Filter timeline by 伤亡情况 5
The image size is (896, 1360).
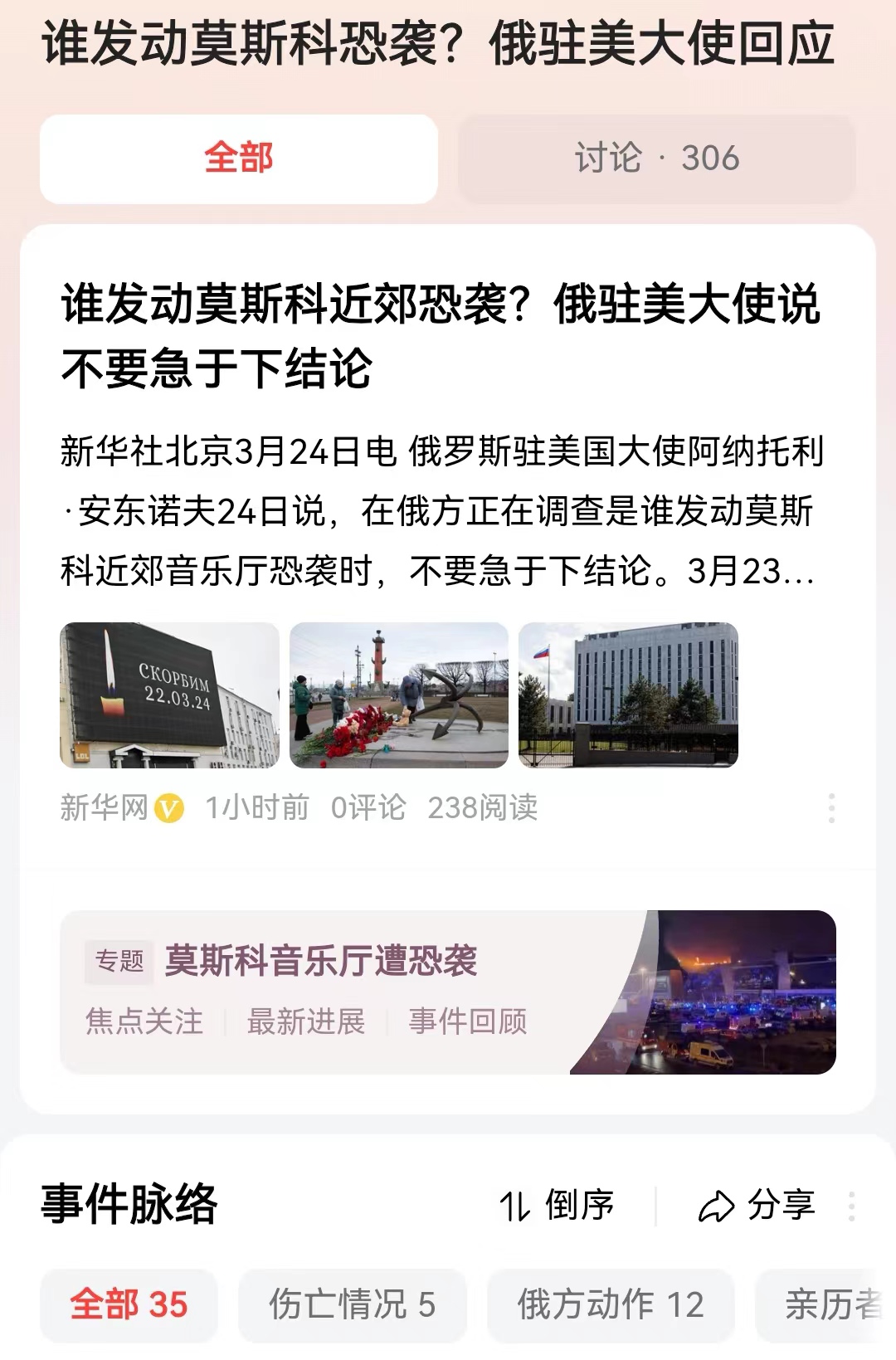tap(353, 1305)
